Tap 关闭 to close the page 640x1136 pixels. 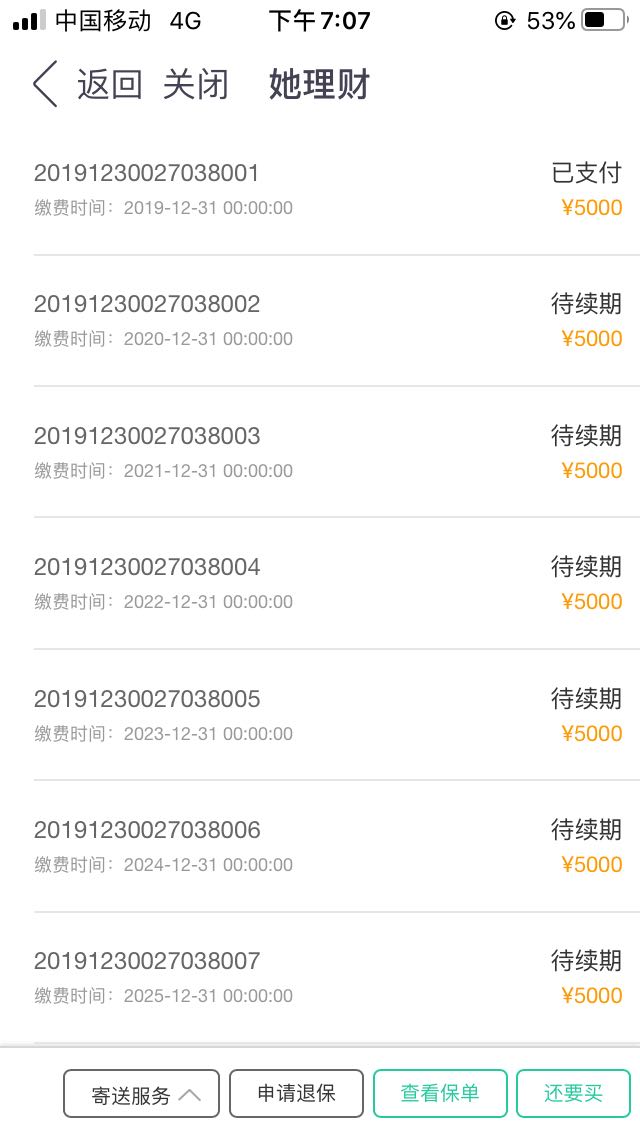pyautogui.click(x=196, y=85)
